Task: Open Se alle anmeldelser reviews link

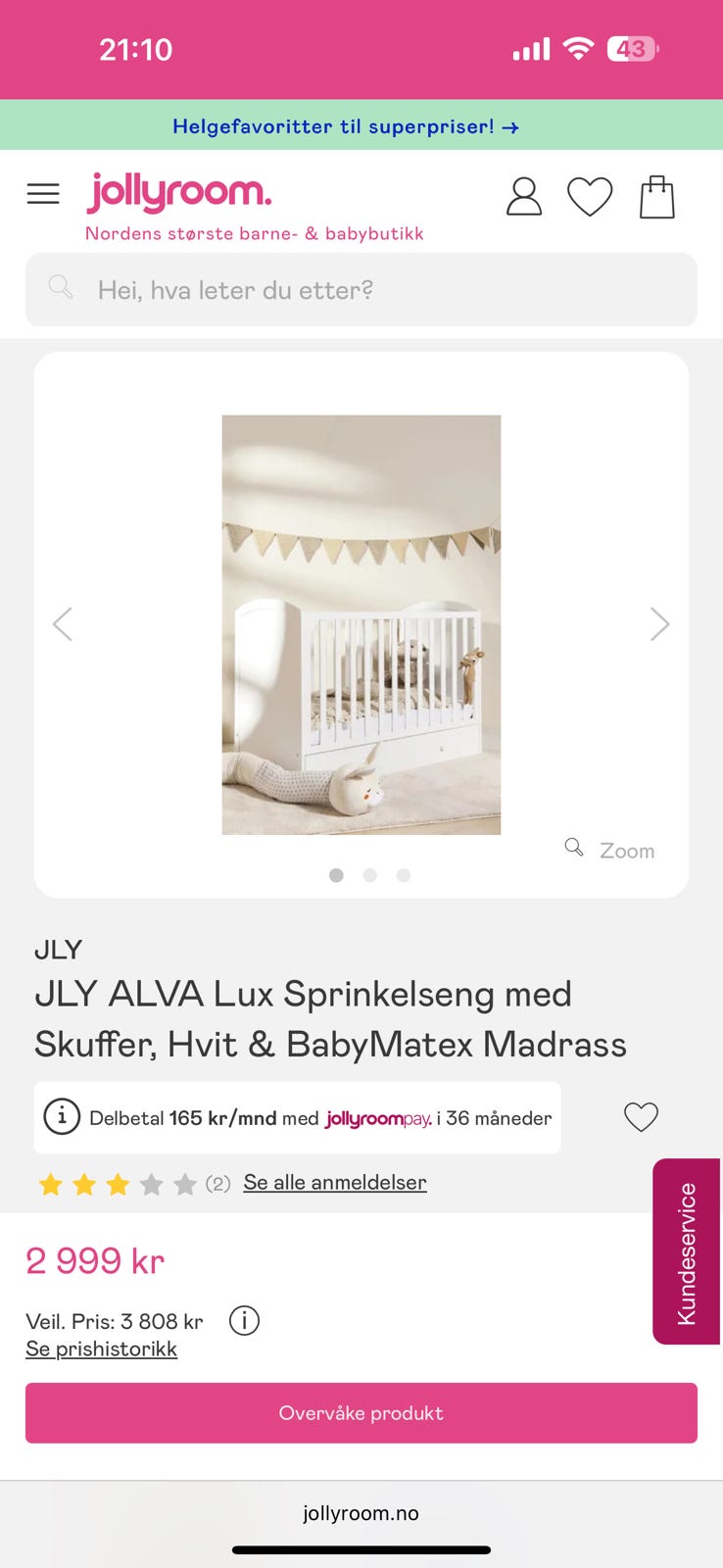Action: (335, 1183)
